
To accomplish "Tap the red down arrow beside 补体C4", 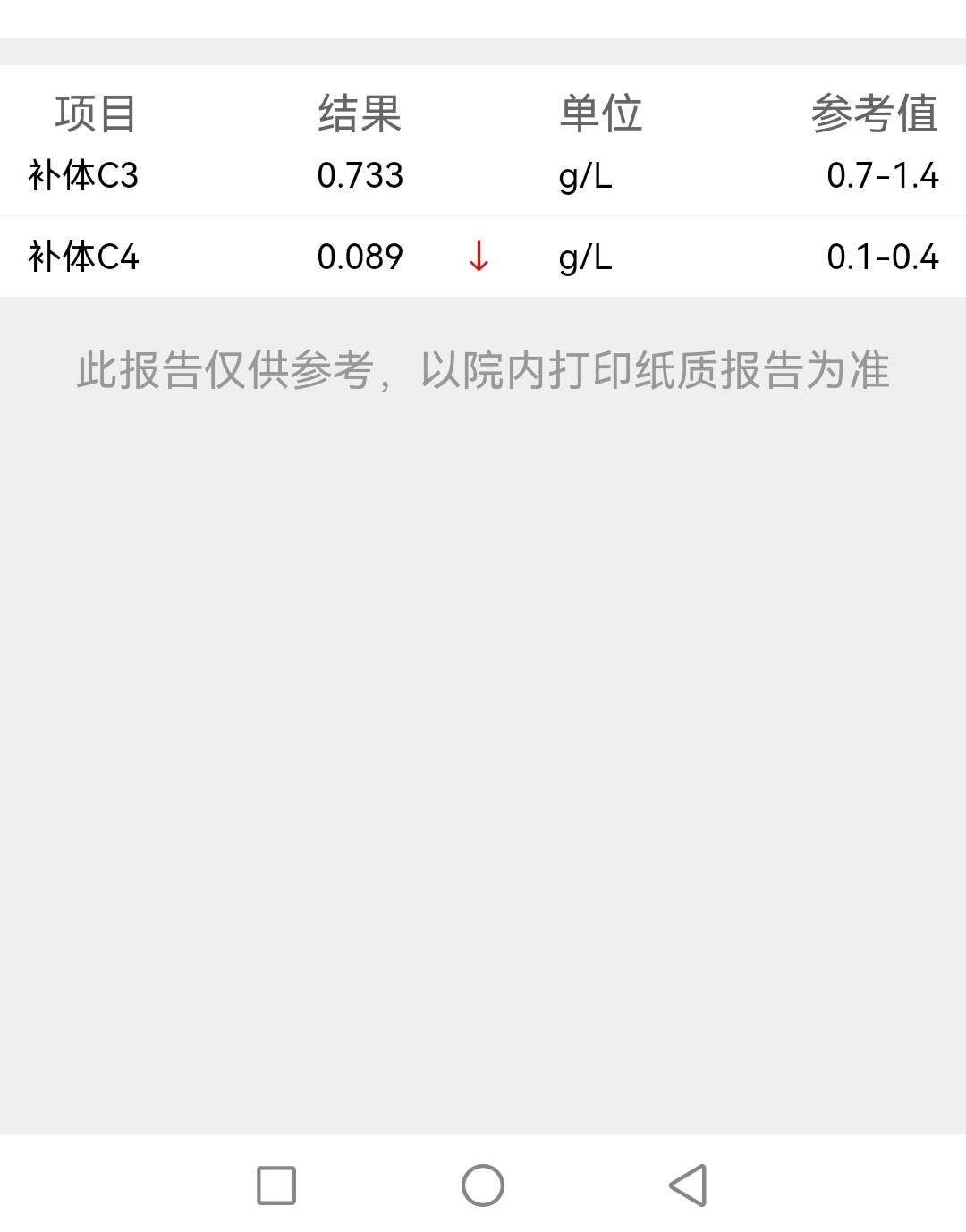I will pyautogui.click(x=479, y=258).
